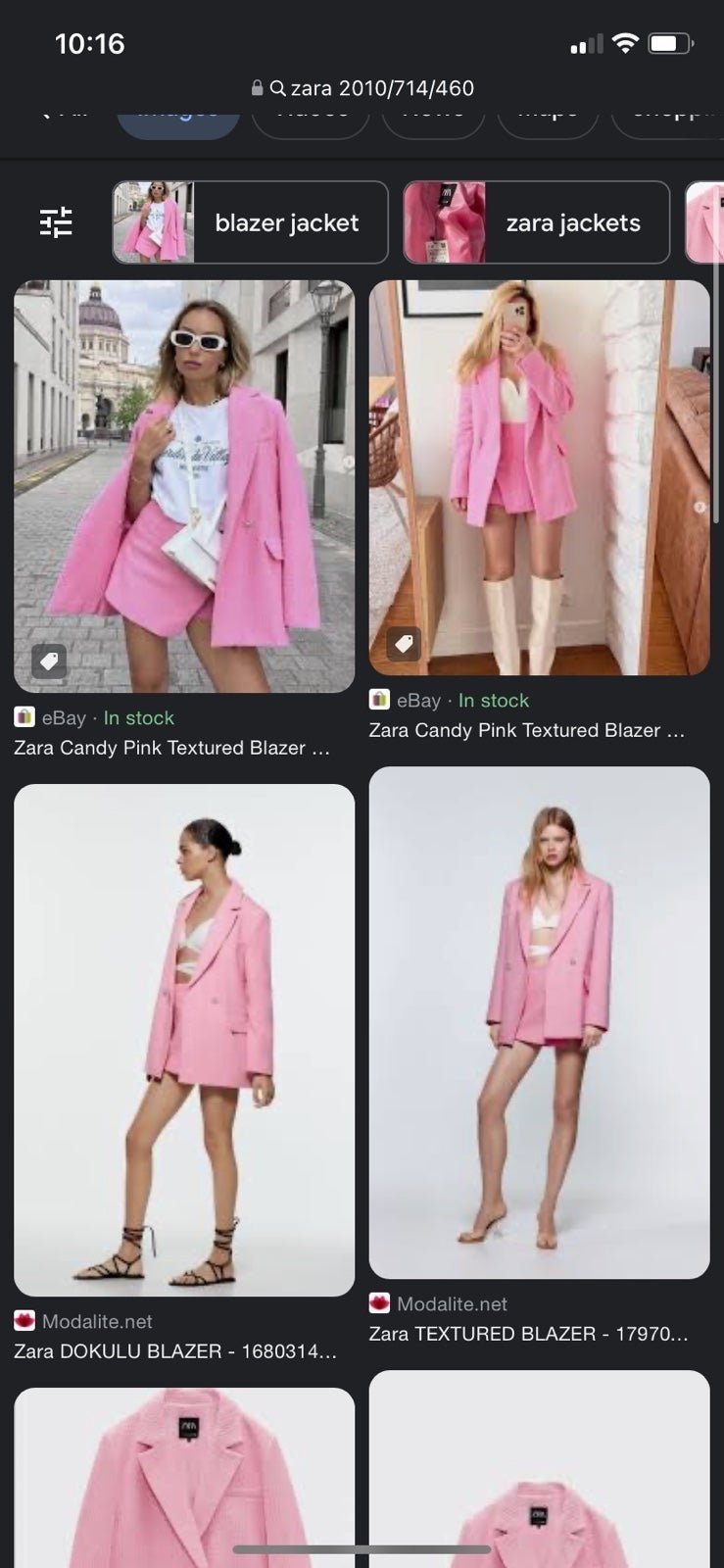Open Zara DOKULU BLAZER image from Modalite.net
The width and height of the screenshot is (724, 1568).
[184, 1040]
